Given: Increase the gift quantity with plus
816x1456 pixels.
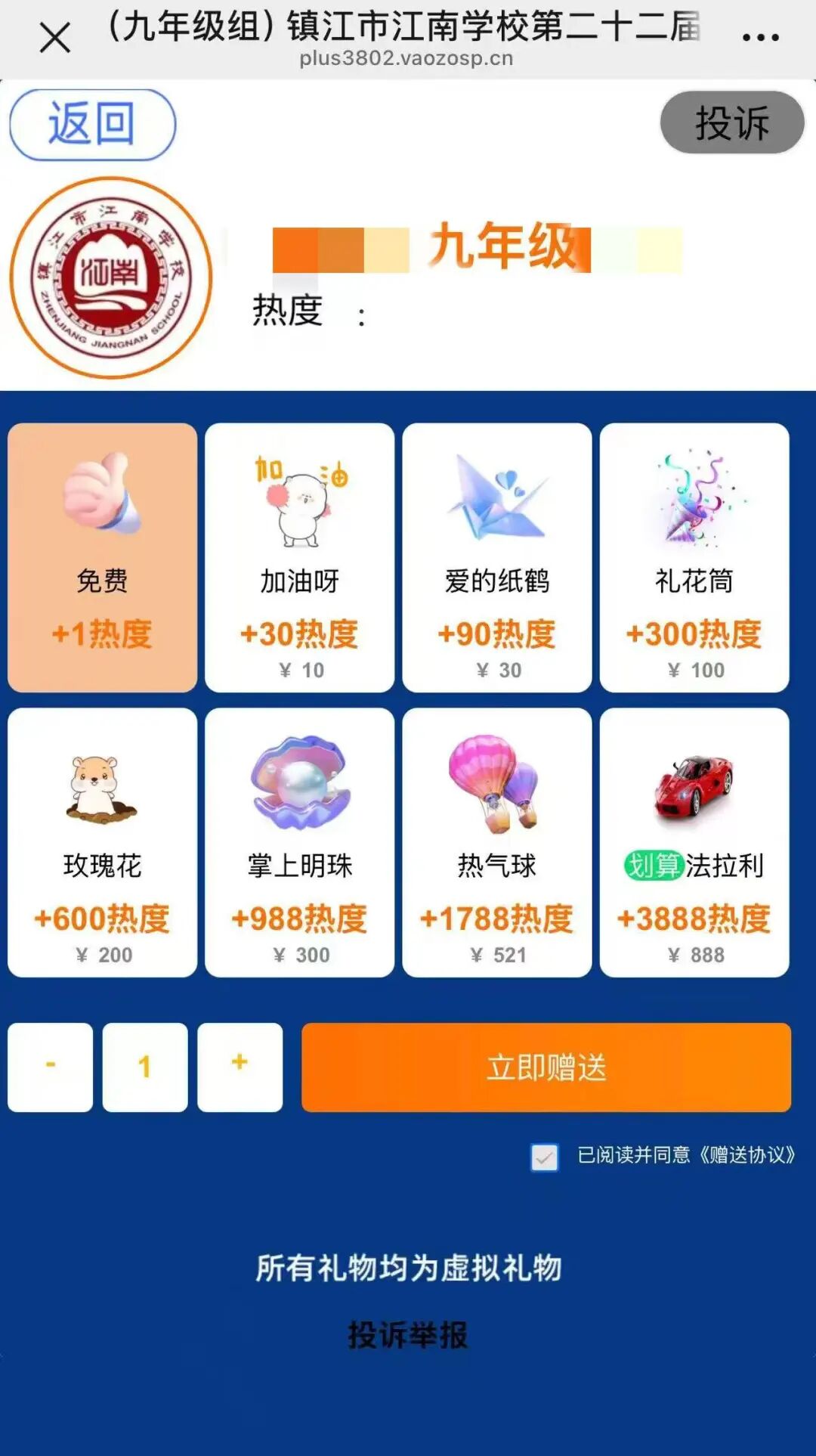Looking at the screenshot, I should (x=240, y=1067).
